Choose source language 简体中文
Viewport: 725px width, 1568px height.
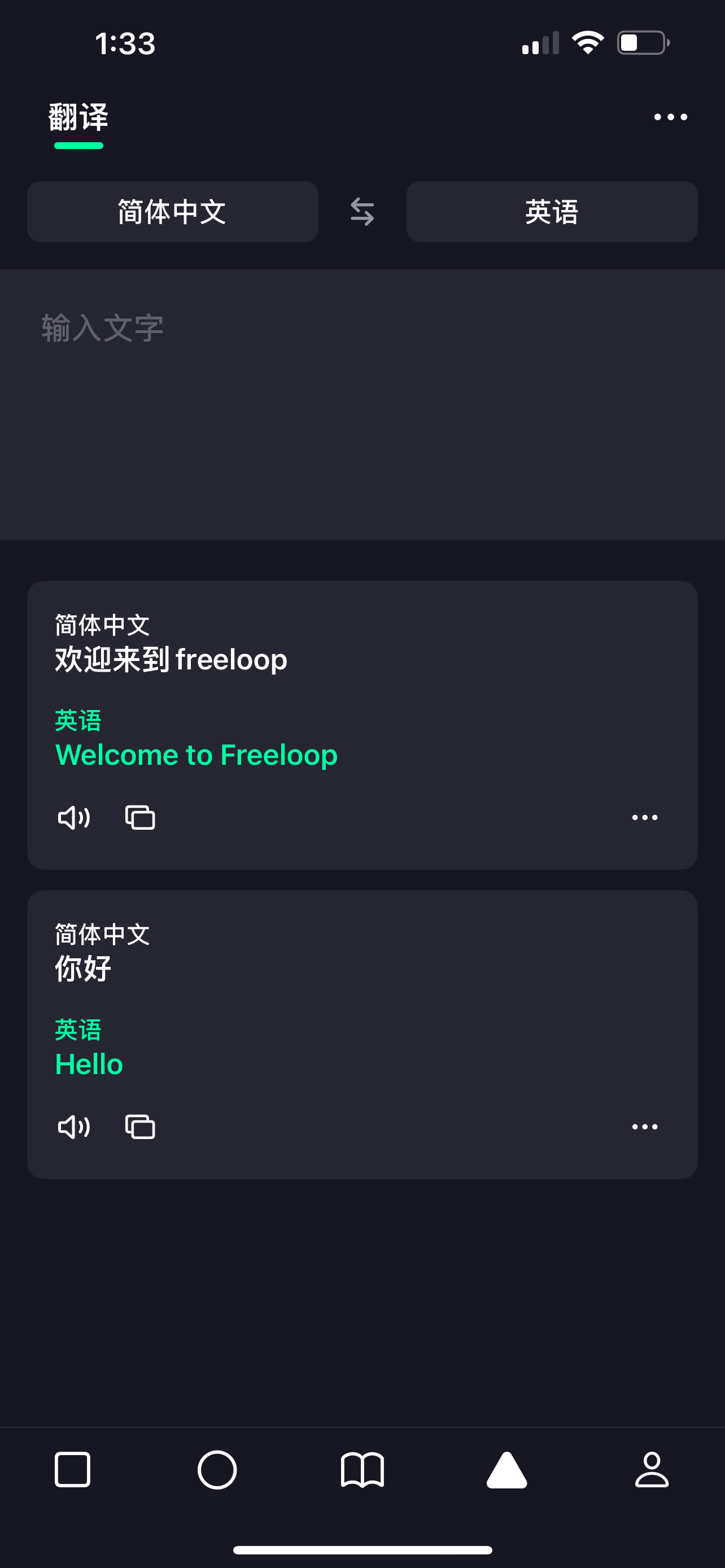click(x=172, y=212)
